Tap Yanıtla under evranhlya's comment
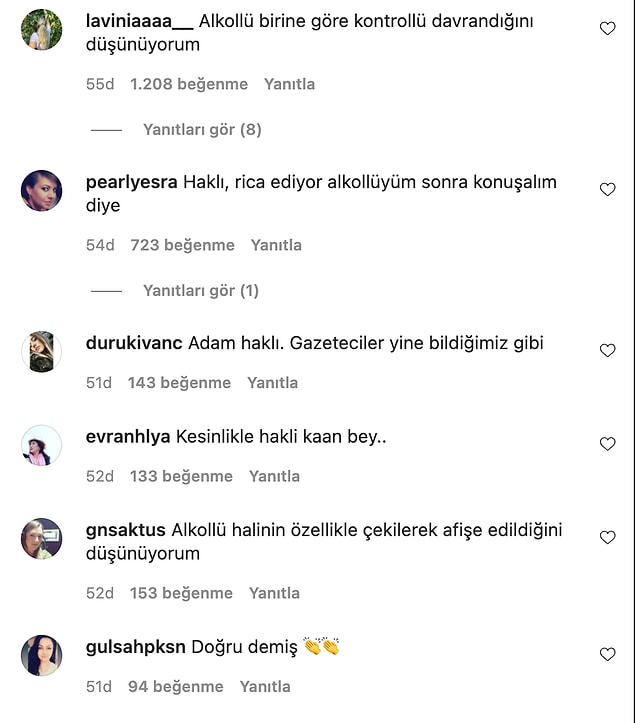 pyautogui.click(x=274, y=476)
